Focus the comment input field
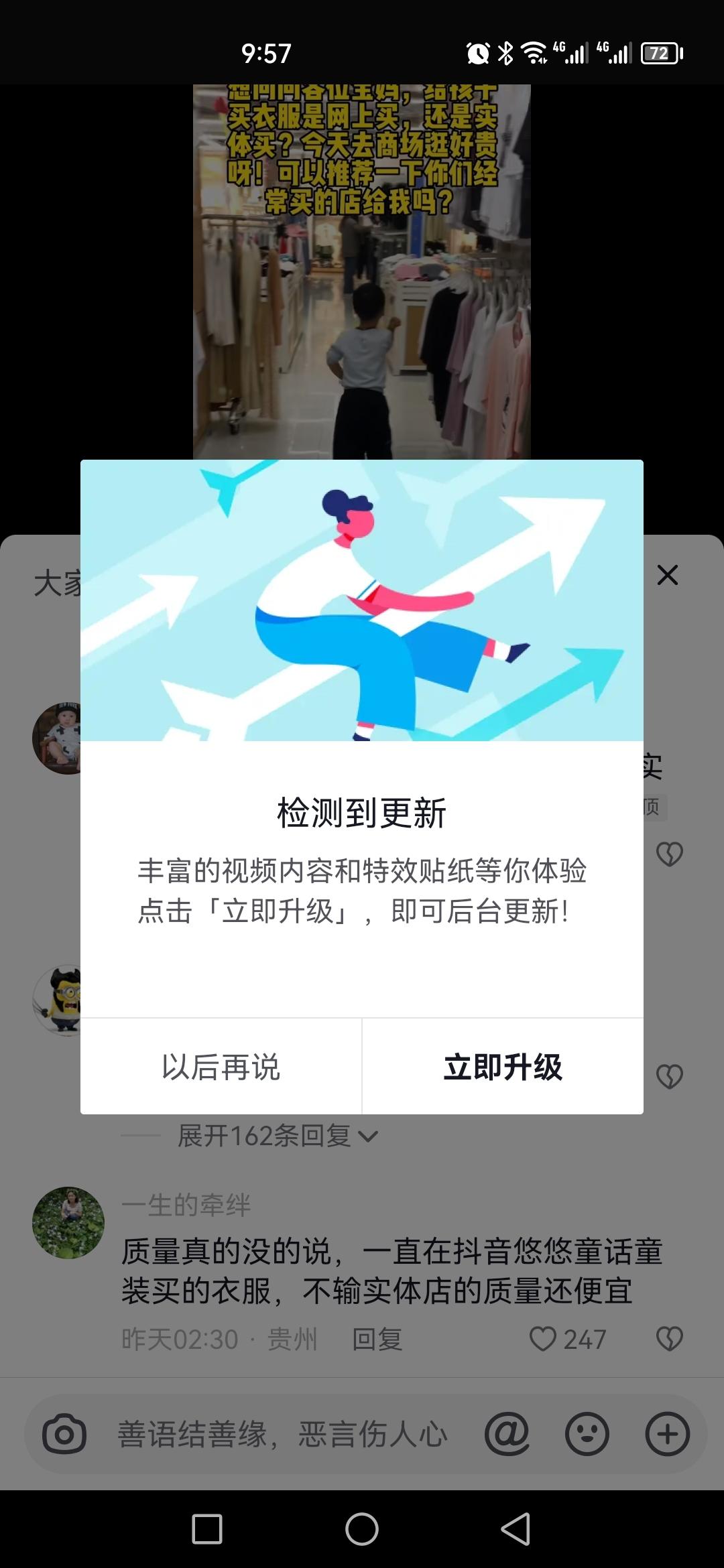 click(282, 1434)
